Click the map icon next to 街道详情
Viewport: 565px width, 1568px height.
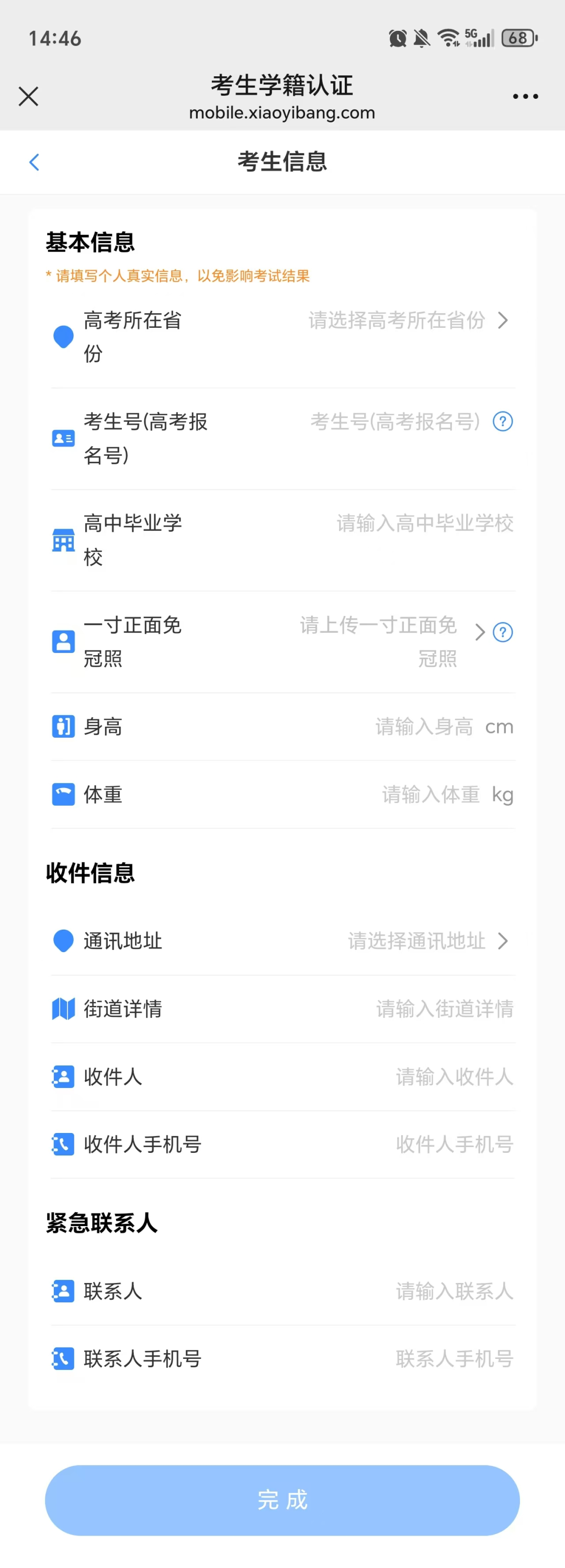(x=63, y=1009)
